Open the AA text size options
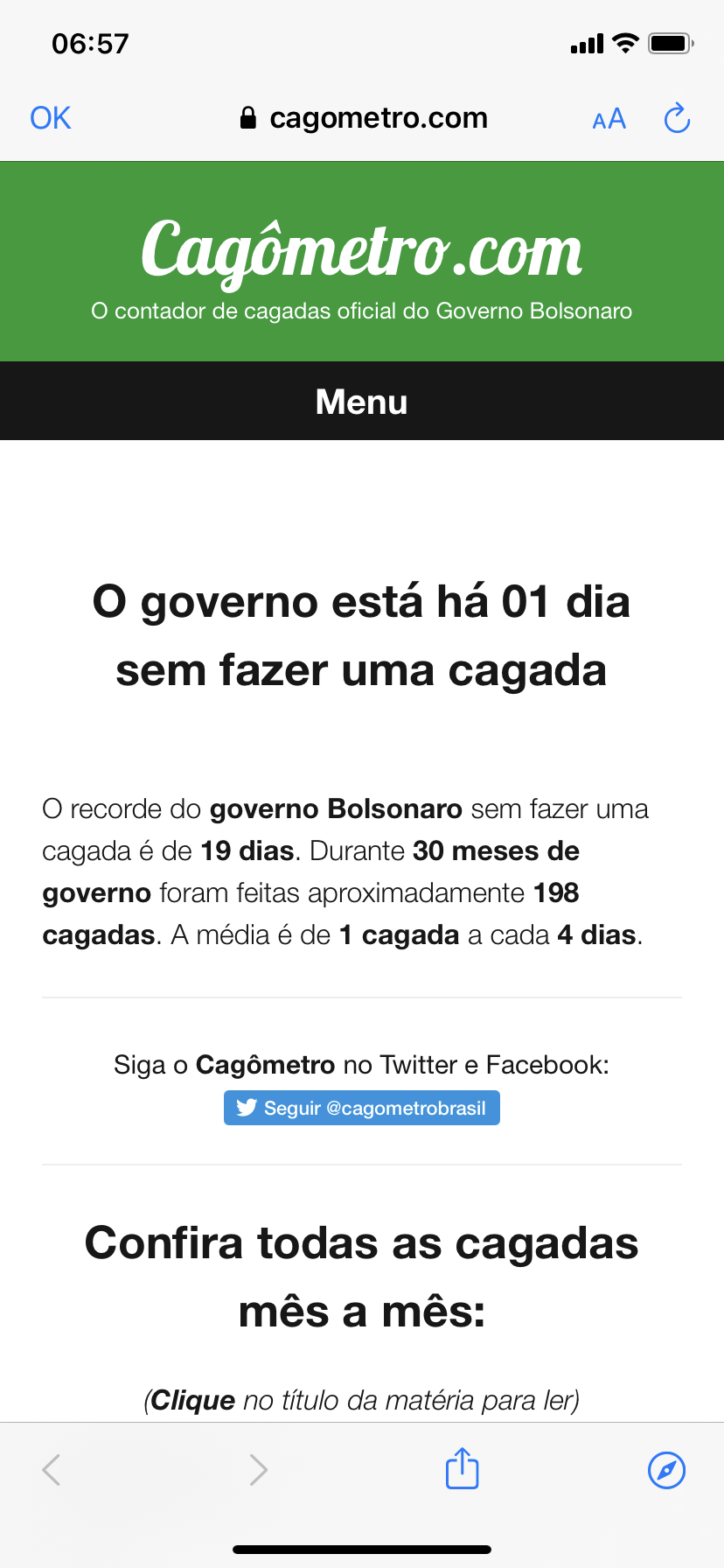This screenshot has height=1568, width=724. [x=609, y=119]
